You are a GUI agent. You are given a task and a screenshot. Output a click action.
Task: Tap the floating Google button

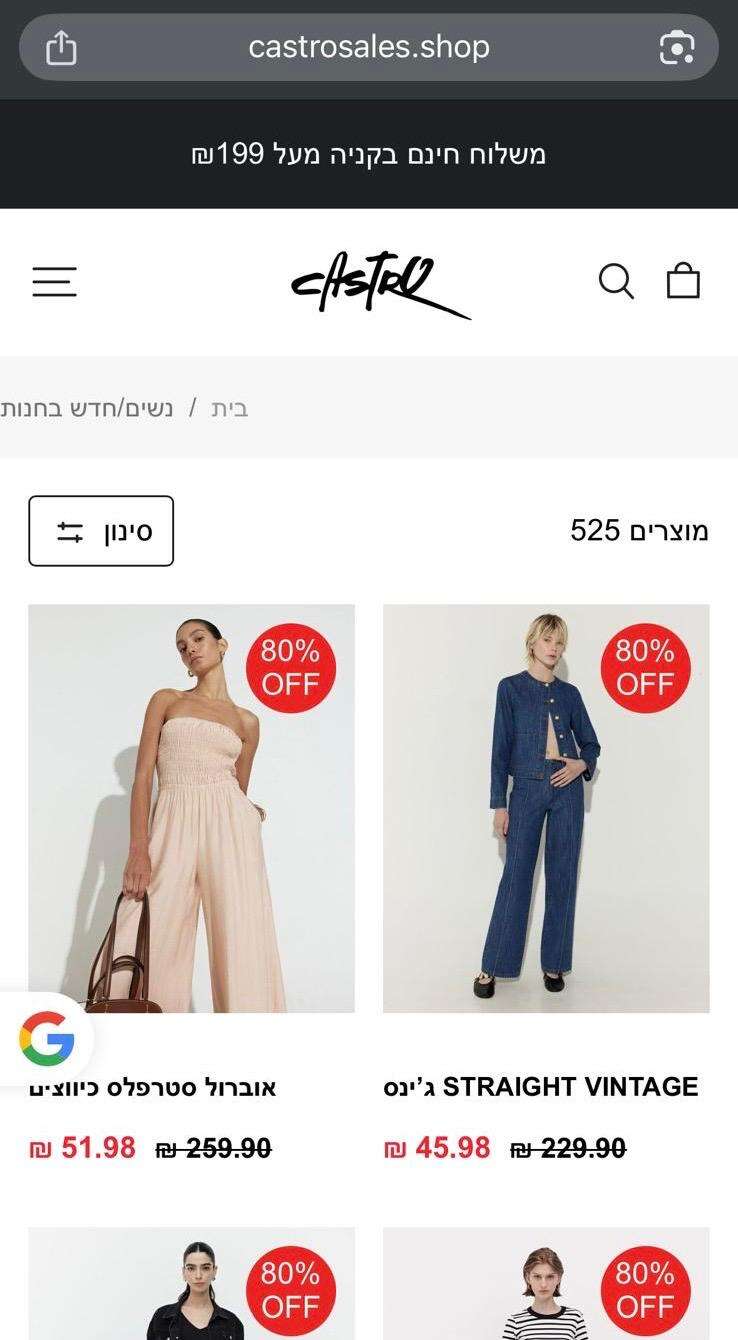coord(46,1039)
